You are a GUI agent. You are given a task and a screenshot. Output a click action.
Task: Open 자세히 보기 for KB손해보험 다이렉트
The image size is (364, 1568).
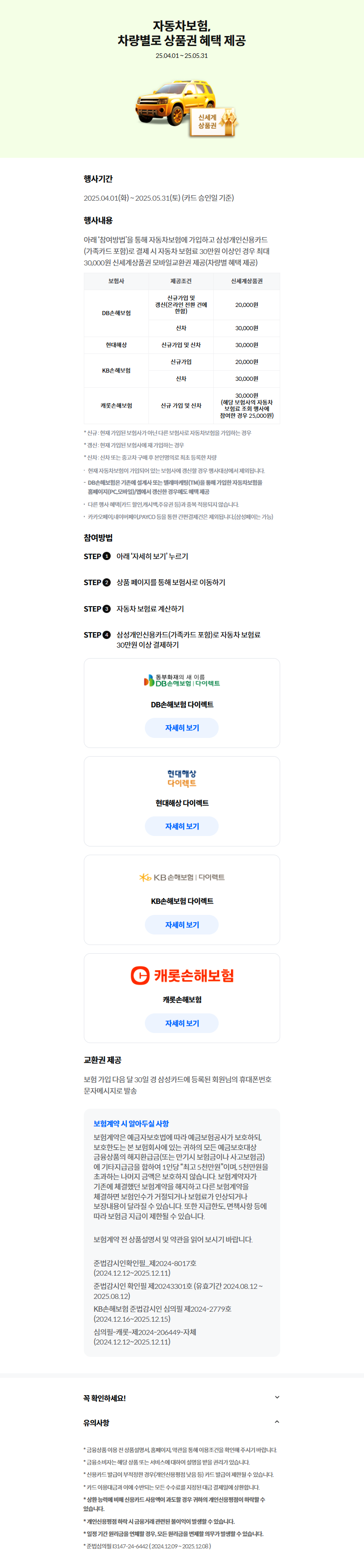(x=182, y=924)
